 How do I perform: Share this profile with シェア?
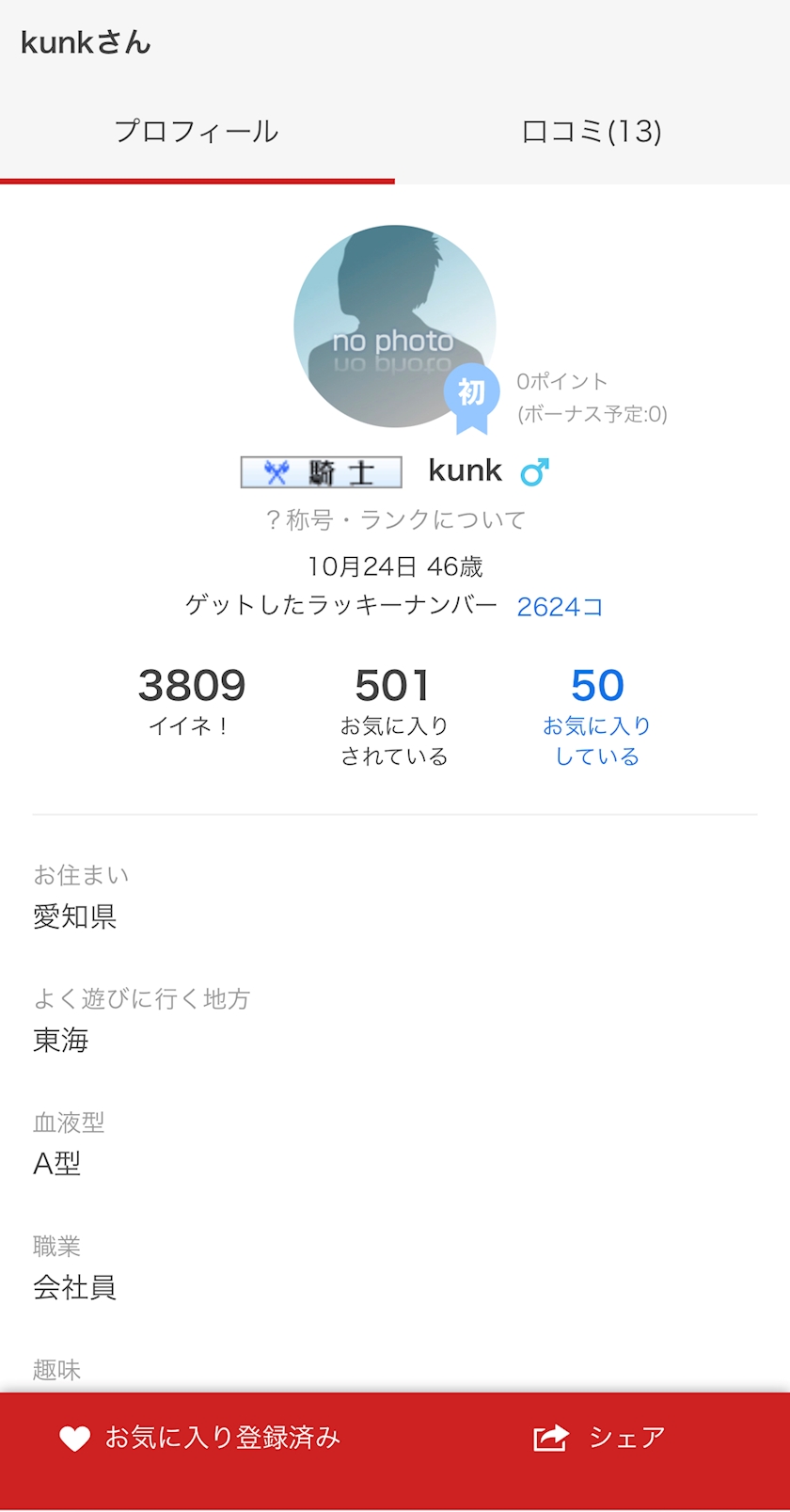pyautogui.click(x=599, y=1438)
